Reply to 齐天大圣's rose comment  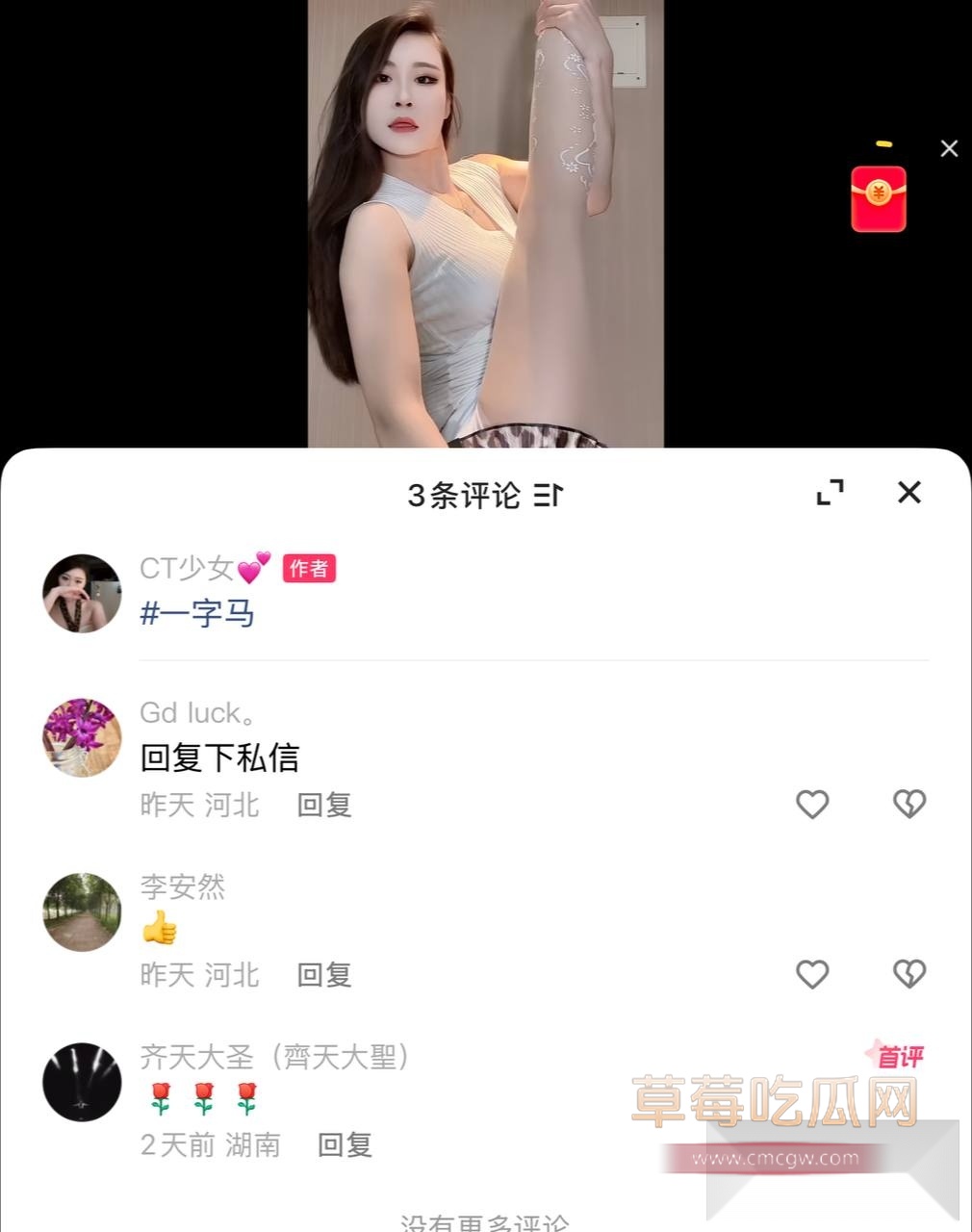345,1145
